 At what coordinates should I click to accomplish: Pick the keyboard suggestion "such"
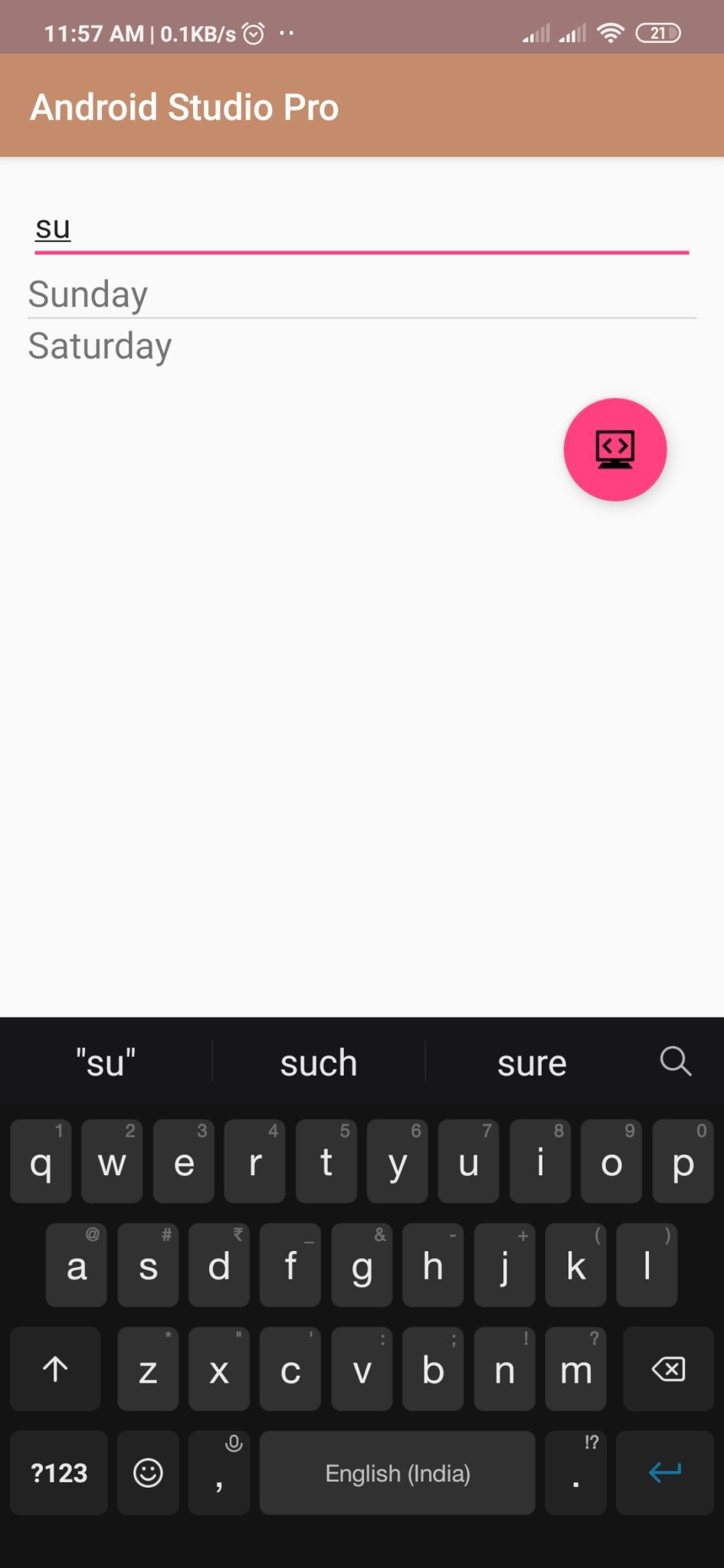coord(319,1062)
